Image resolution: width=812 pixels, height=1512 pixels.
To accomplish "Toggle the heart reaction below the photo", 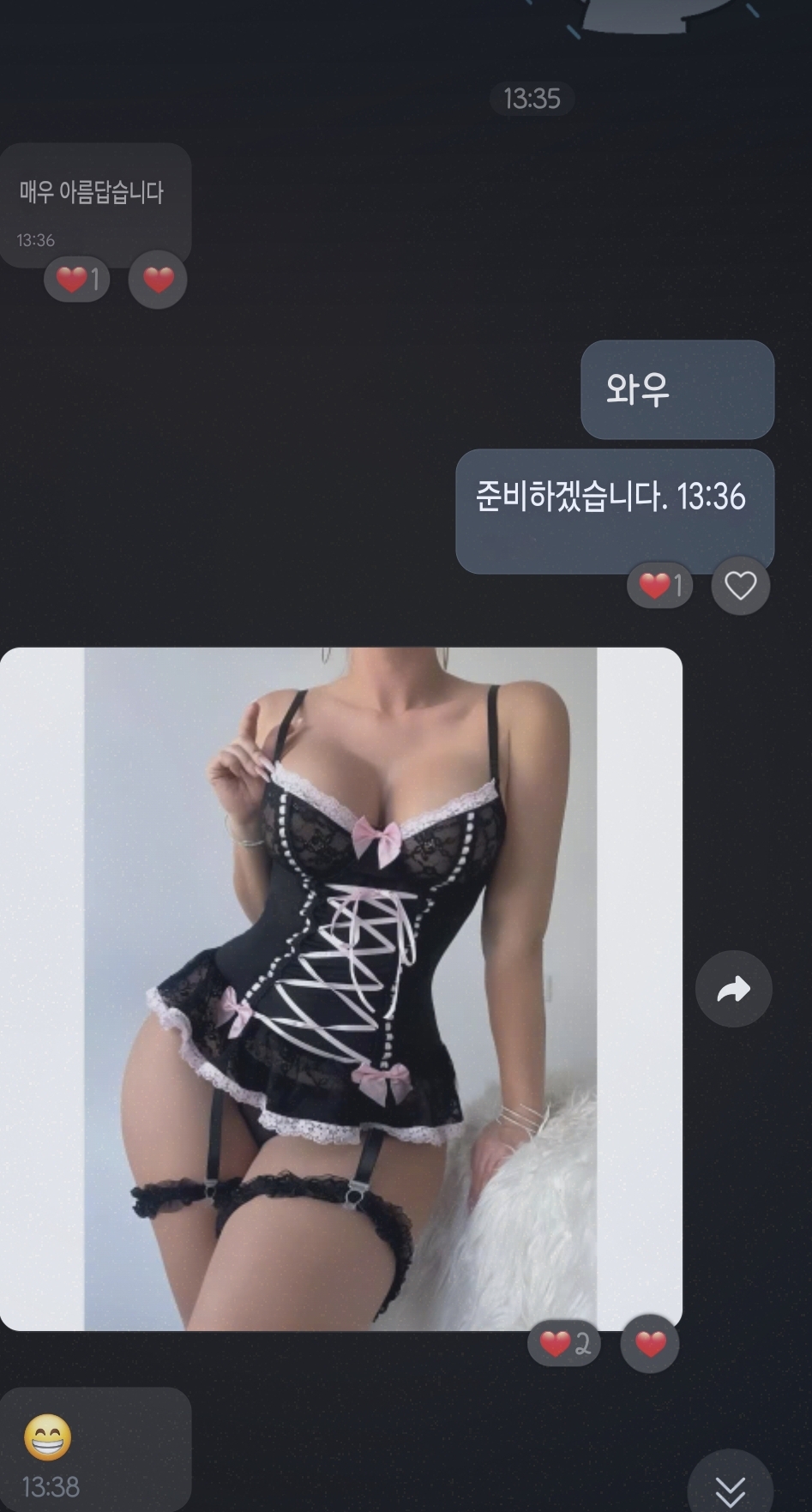I will point(650,1344).
